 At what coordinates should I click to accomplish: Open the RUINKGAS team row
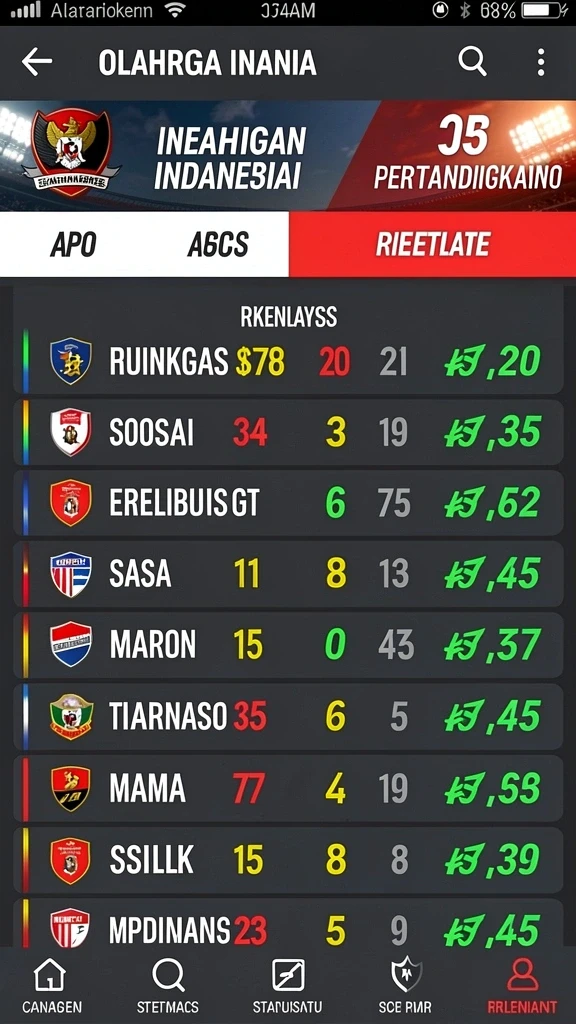pos(288,361)
